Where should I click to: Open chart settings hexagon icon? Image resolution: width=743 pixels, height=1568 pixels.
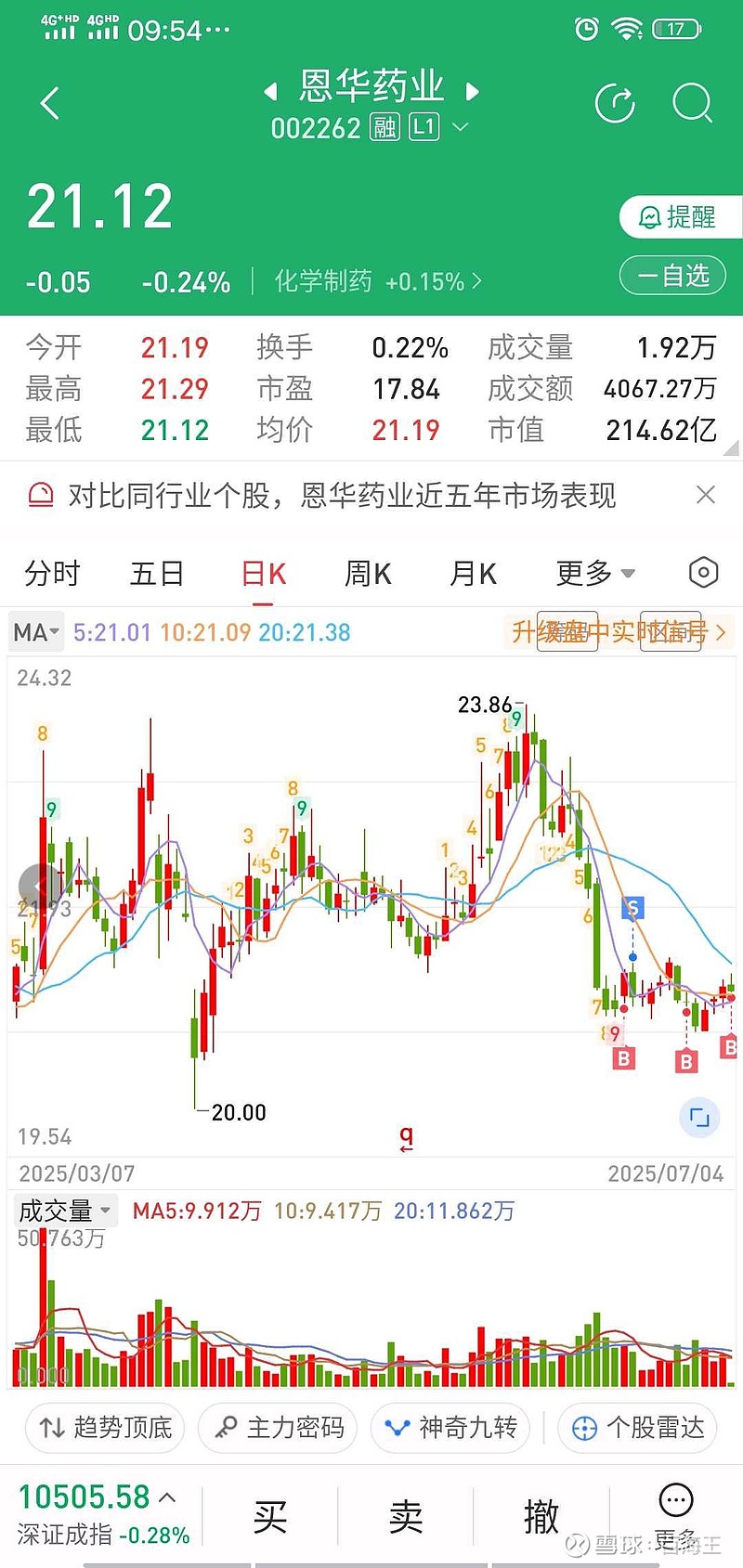pos(703,573)
